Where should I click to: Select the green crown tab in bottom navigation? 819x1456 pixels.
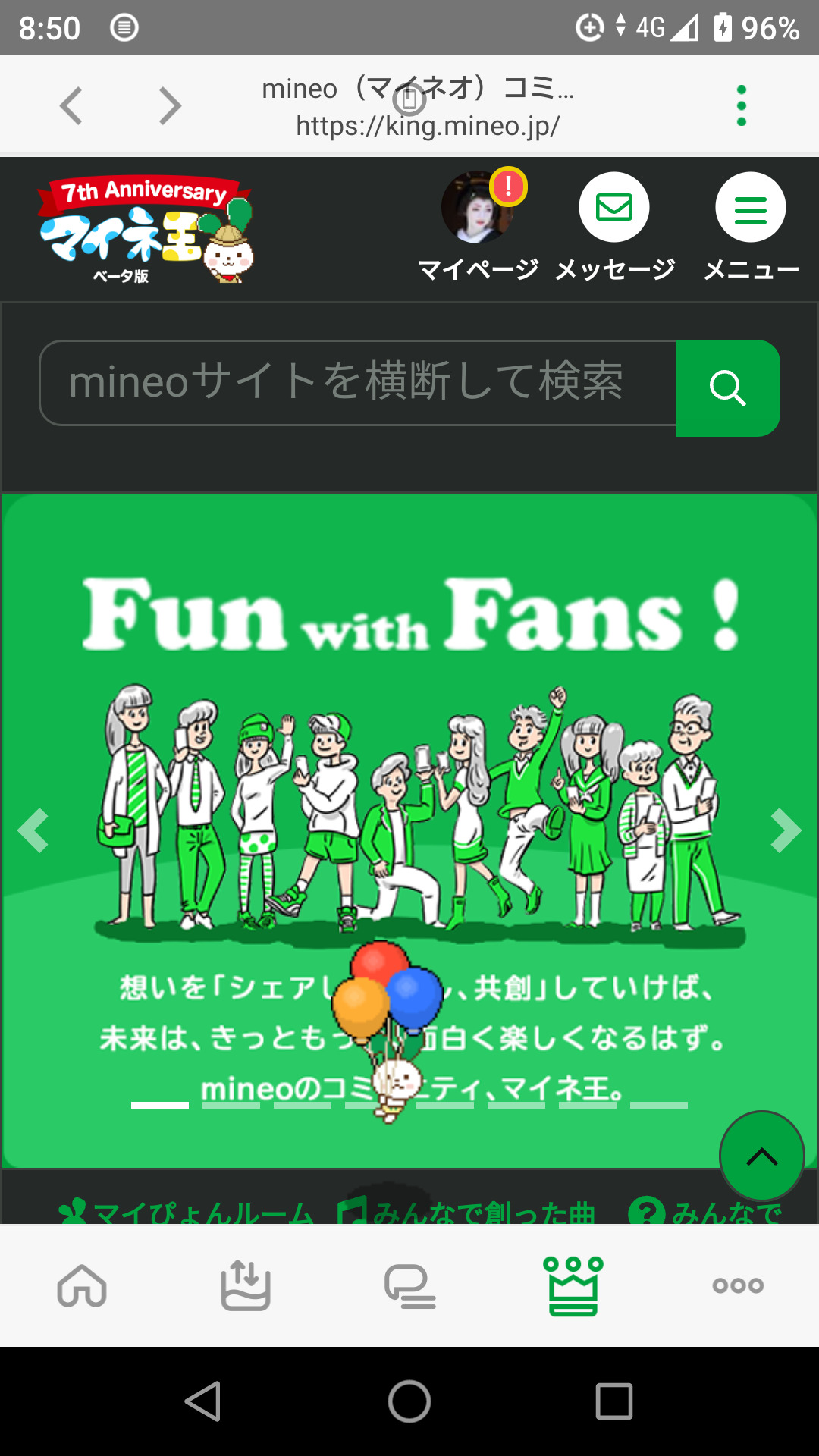(573, 1285)
